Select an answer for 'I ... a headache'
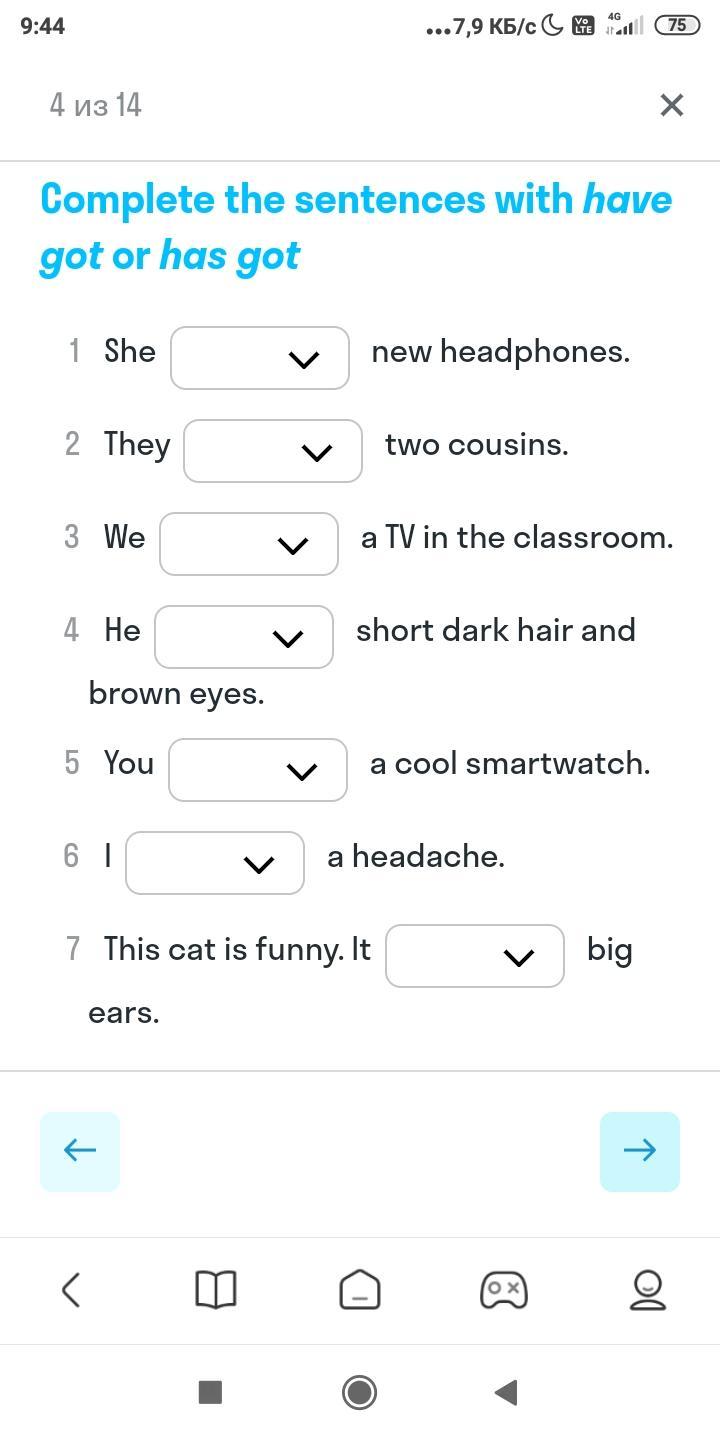This screenshot has height=1440, width=720. tap(215, 863)
